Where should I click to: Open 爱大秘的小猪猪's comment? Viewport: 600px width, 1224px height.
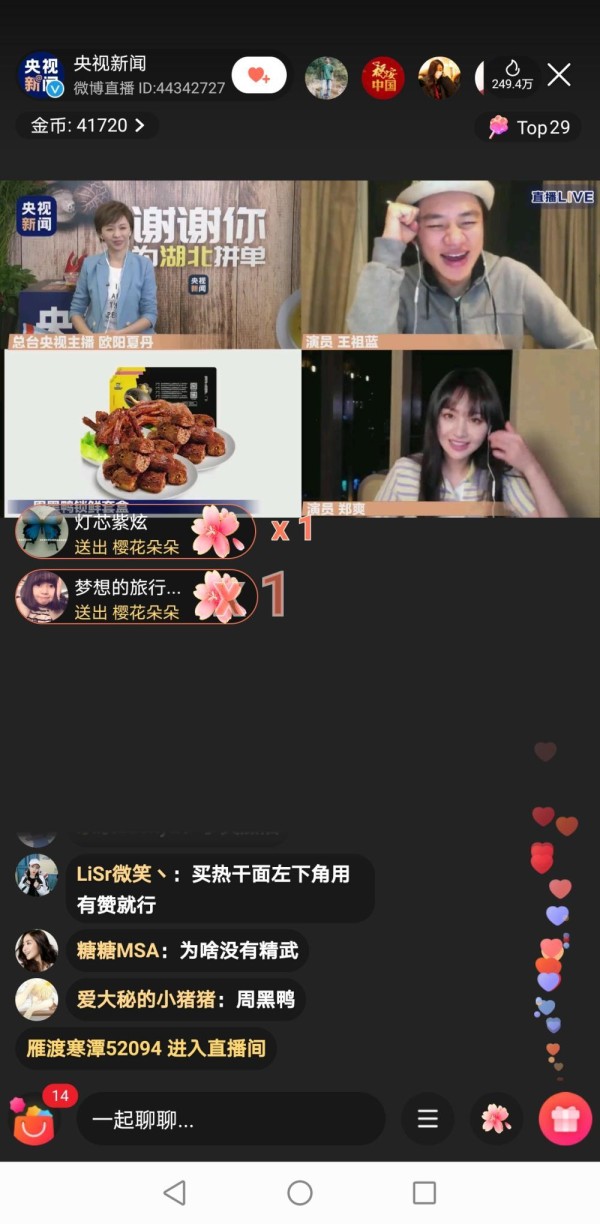tap(185, 999)
